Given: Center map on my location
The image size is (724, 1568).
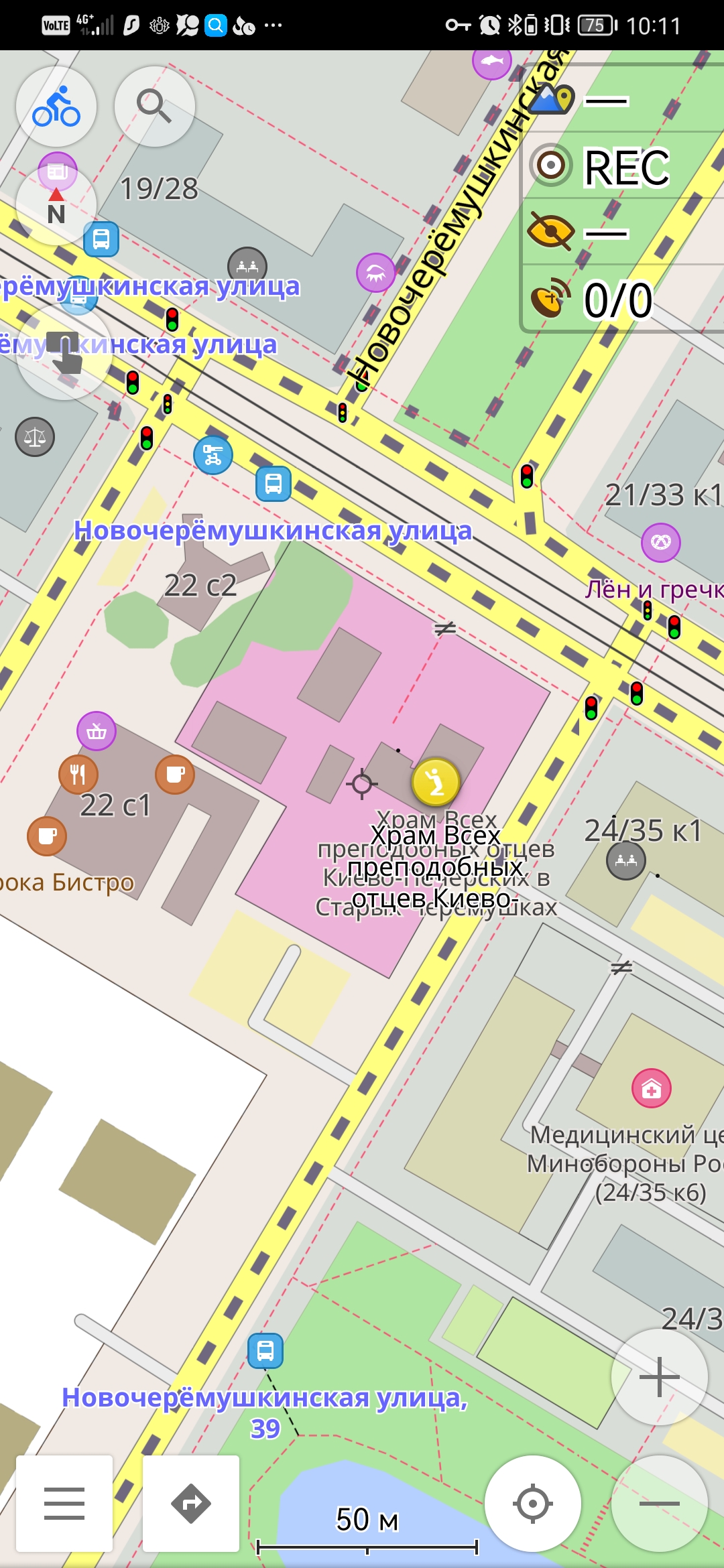Looking at the screenshot, I should click(533, 1503).
